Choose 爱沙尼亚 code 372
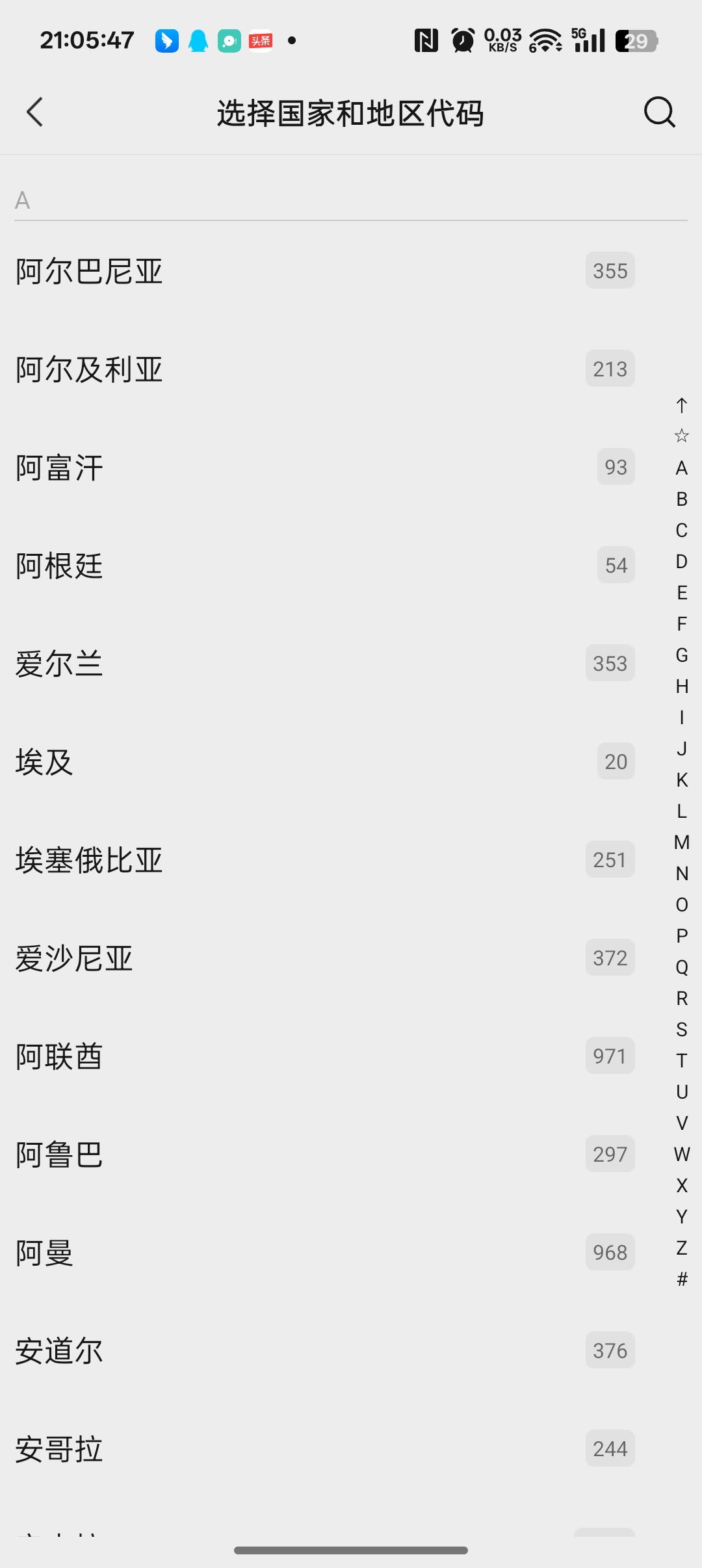Screen dimensions: 702x1568 [x=325, y=958]
